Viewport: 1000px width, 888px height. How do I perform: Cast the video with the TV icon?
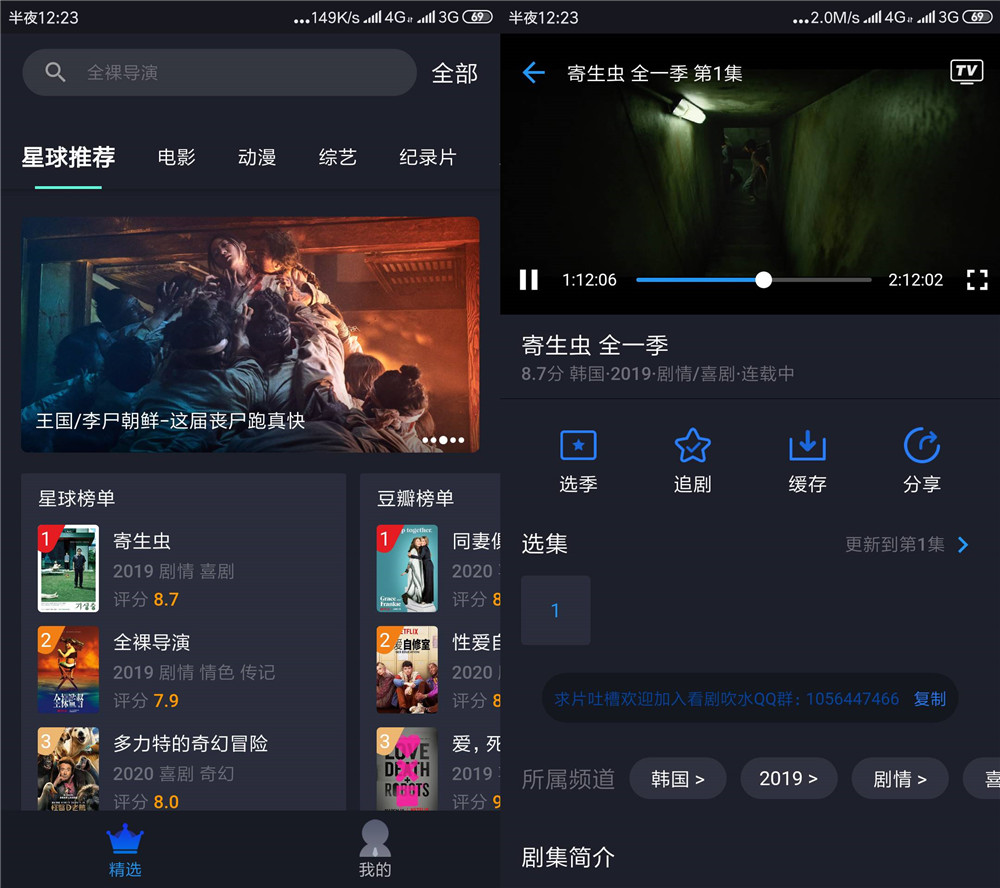coord(966,71)
